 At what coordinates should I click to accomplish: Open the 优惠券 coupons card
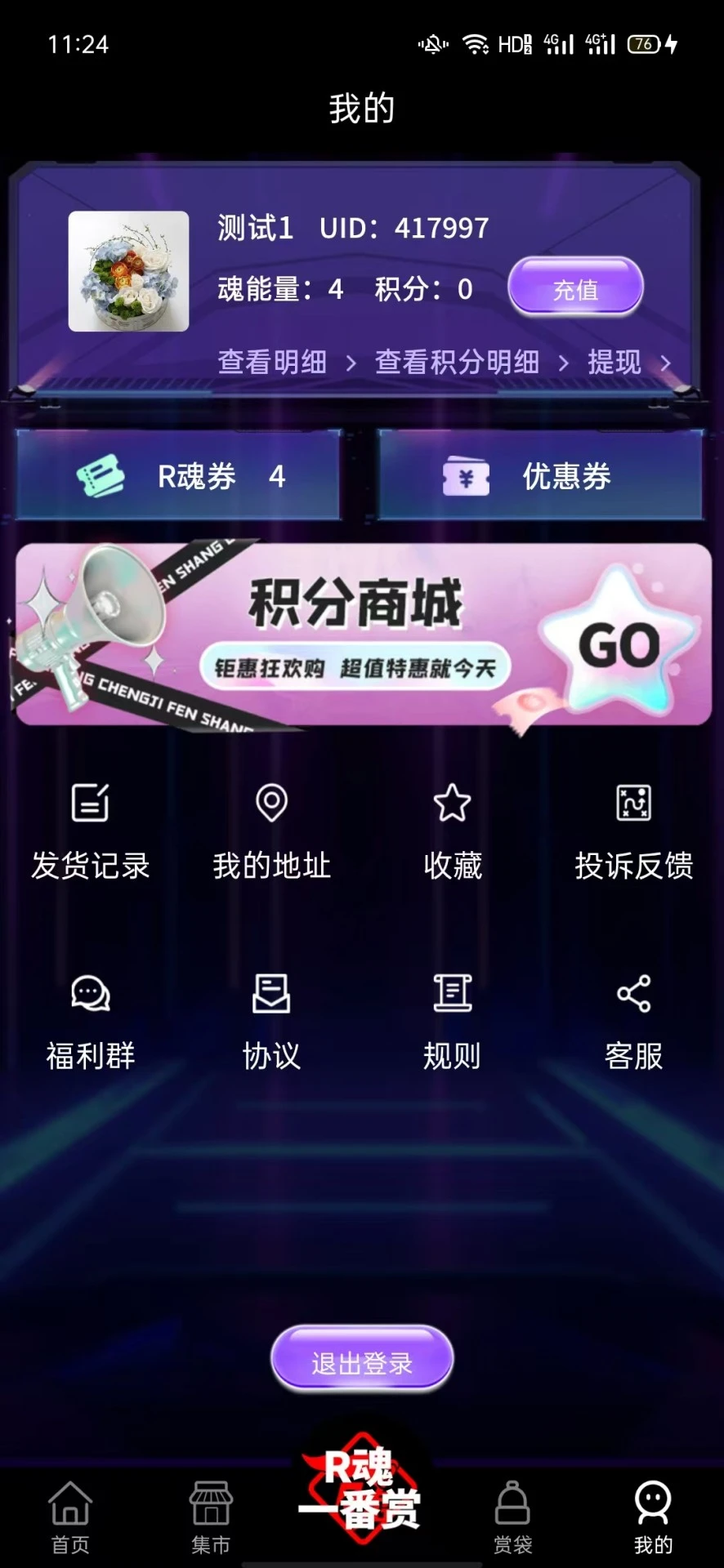540,475
